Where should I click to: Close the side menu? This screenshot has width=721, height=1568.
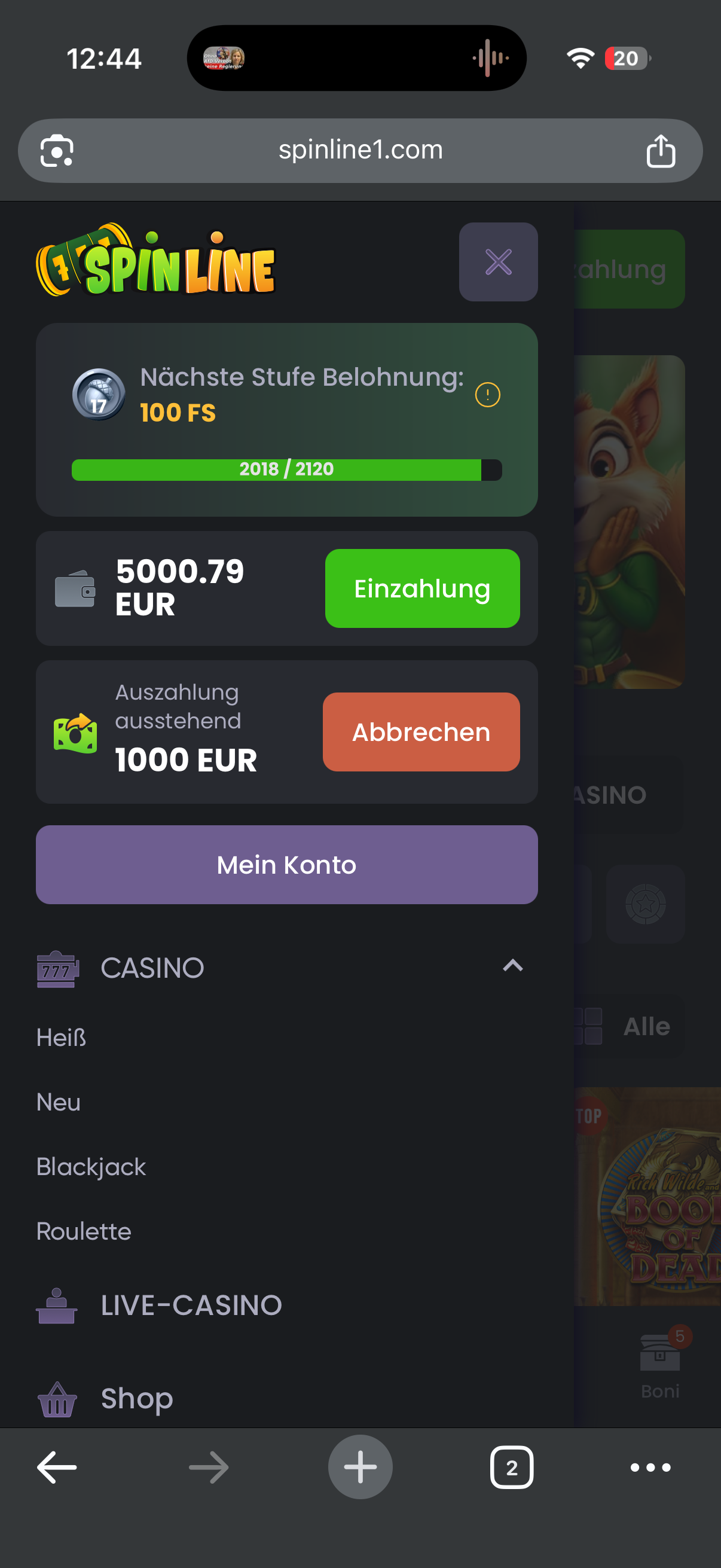click(x=497, y=262)
